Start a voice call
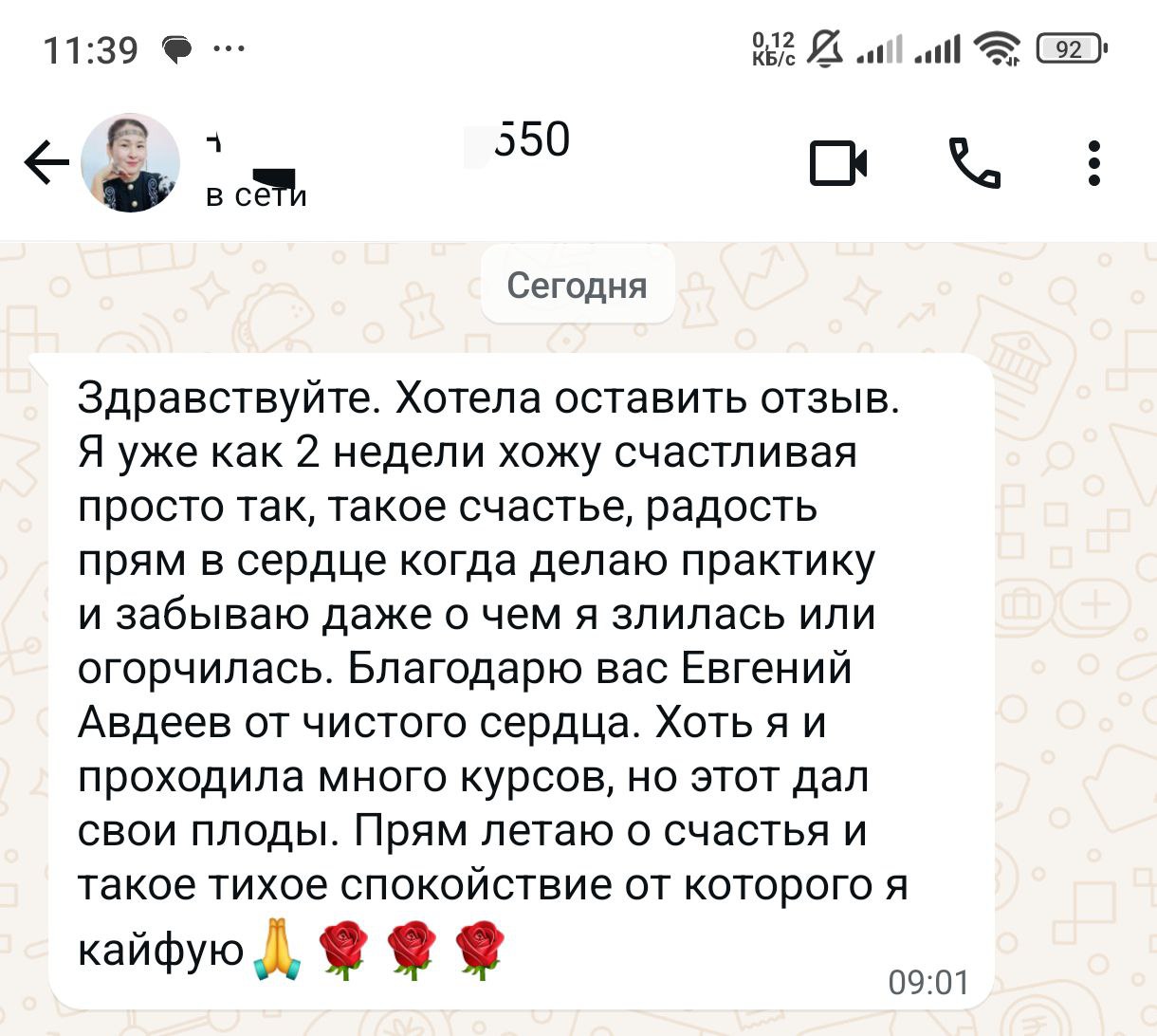The height and width of the screenshot is (1036, 1157). click(x=974, y=163)
